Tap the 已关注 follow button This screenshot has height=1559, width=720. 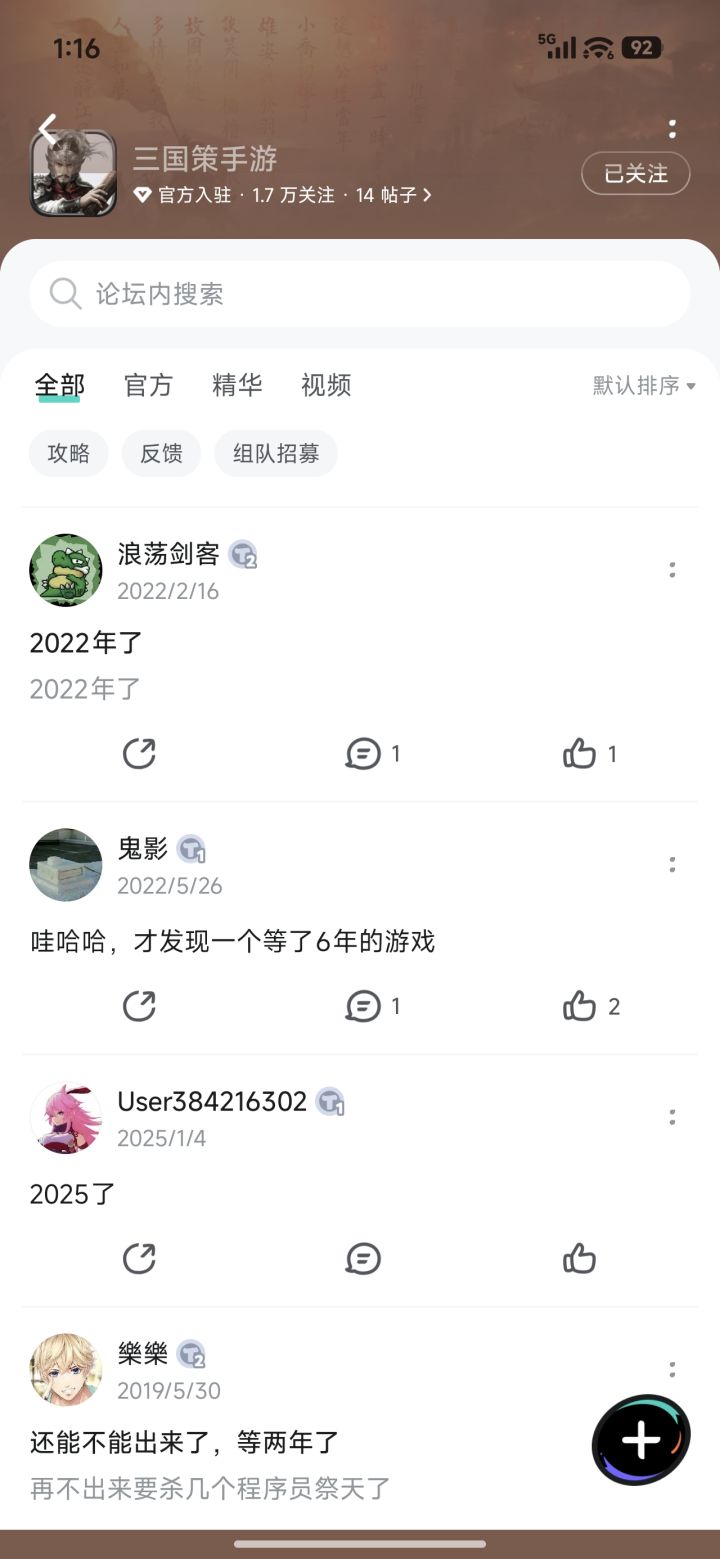(x=635, y=174)
